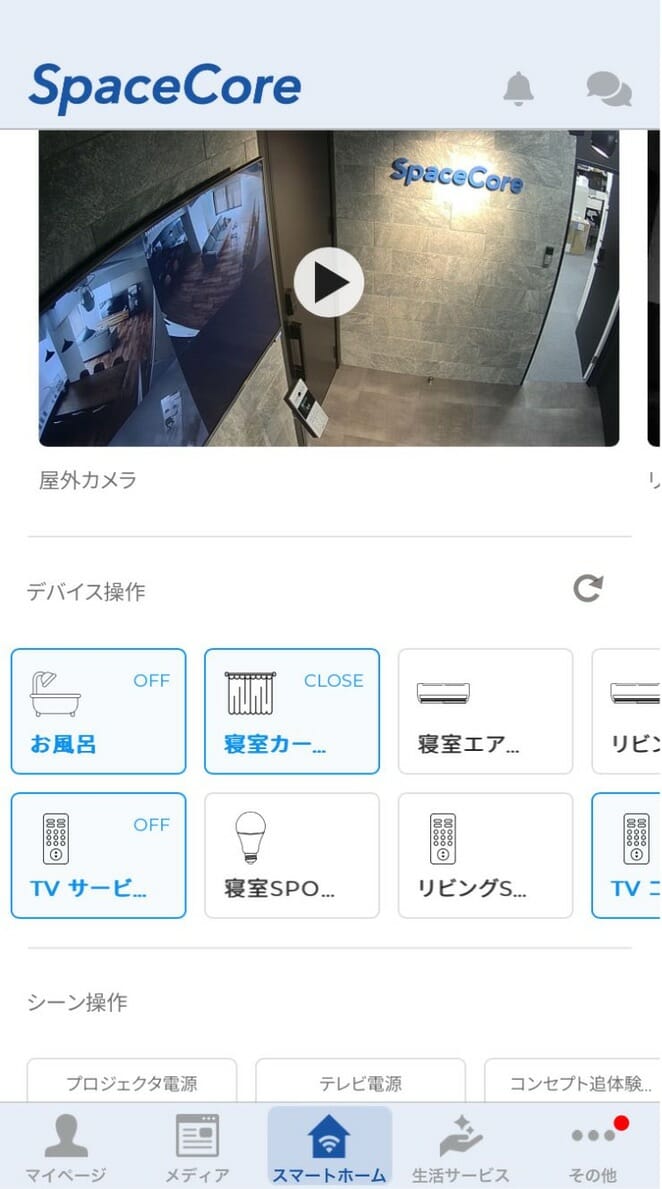Run the テレビ電源 scene
Image resolution: width=662 pixels, height=1189 pixels.
coord(360,1081)
